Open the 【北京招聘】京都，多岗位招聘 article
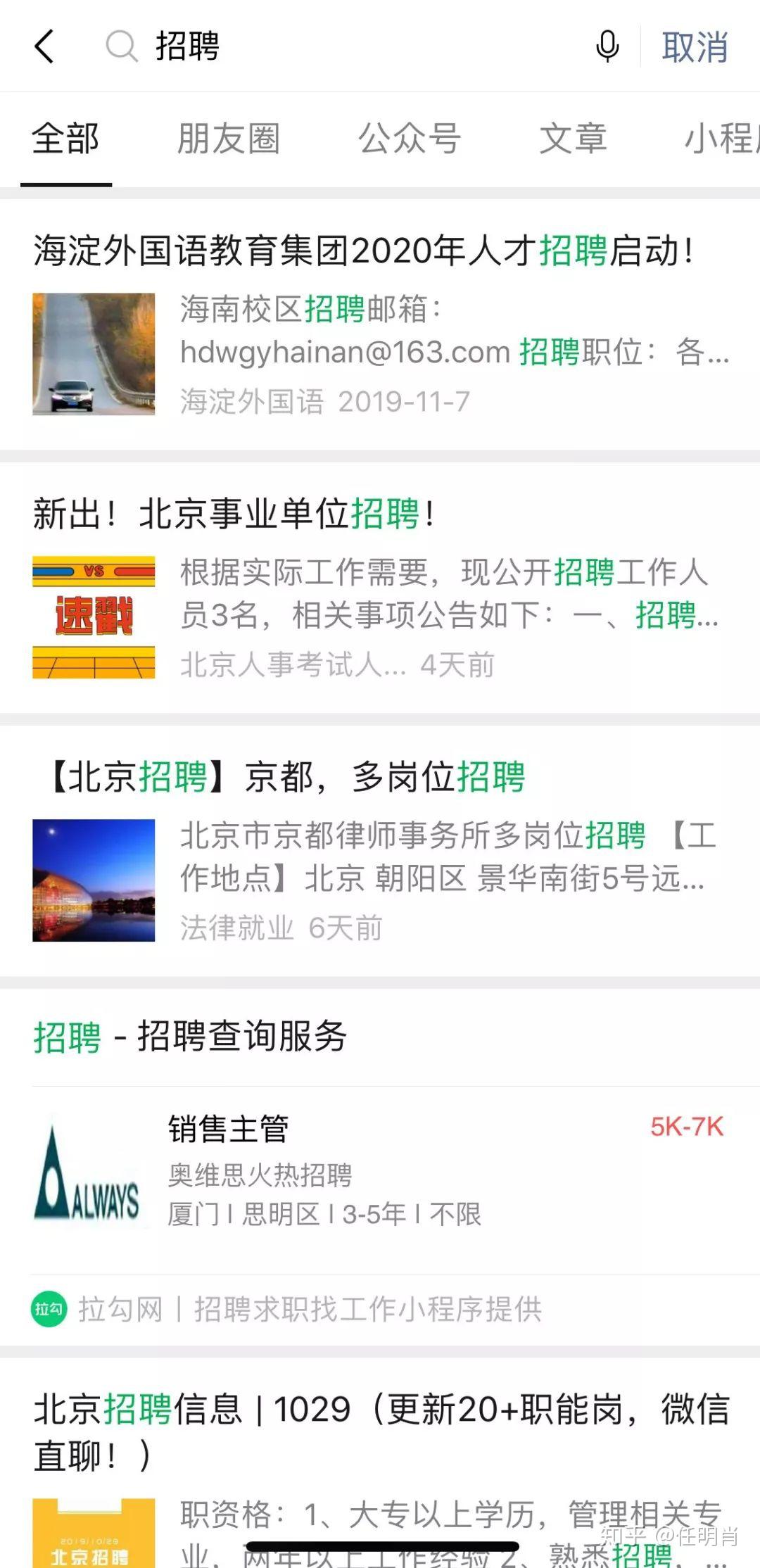Screen dimensions: 760x1568 [380, 851]
